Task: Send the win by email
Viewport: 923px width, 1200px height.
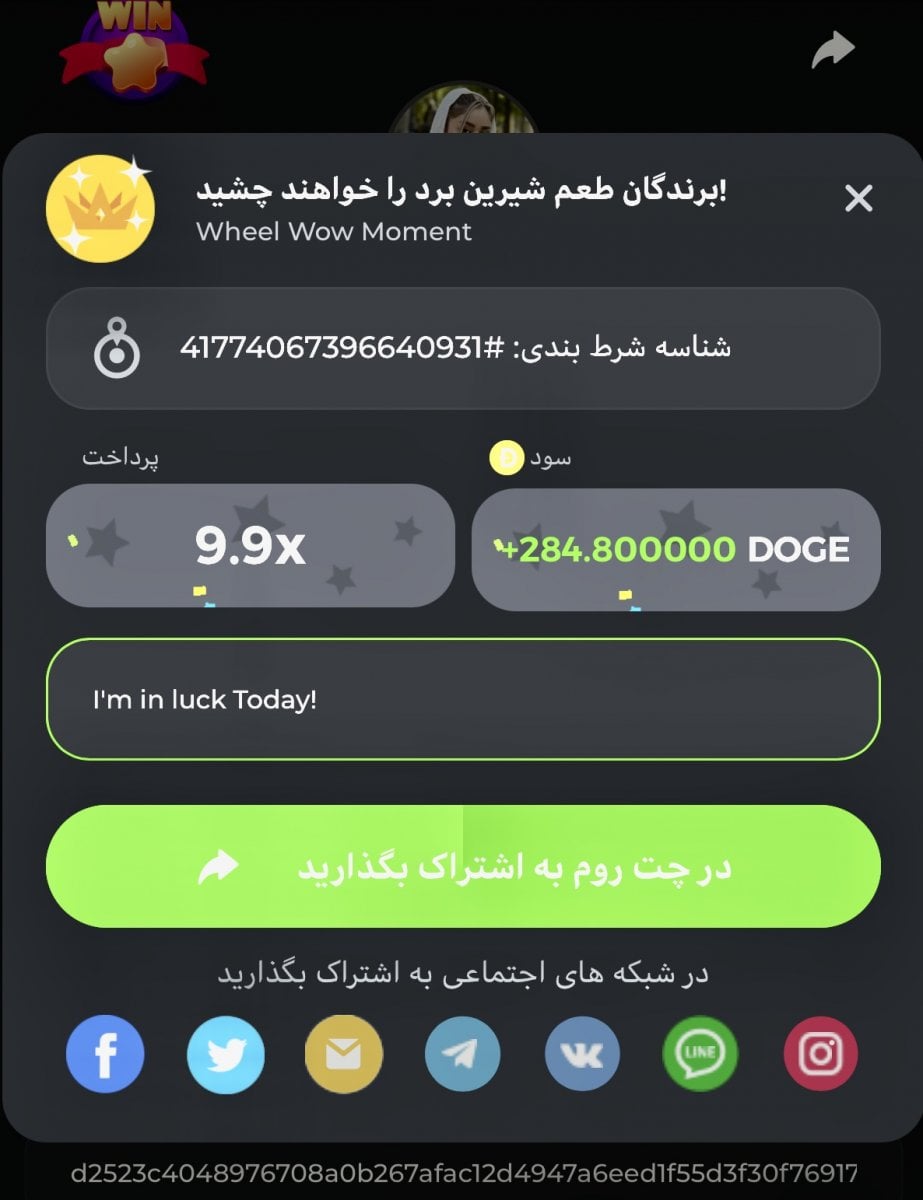Action: (344, 1054)
